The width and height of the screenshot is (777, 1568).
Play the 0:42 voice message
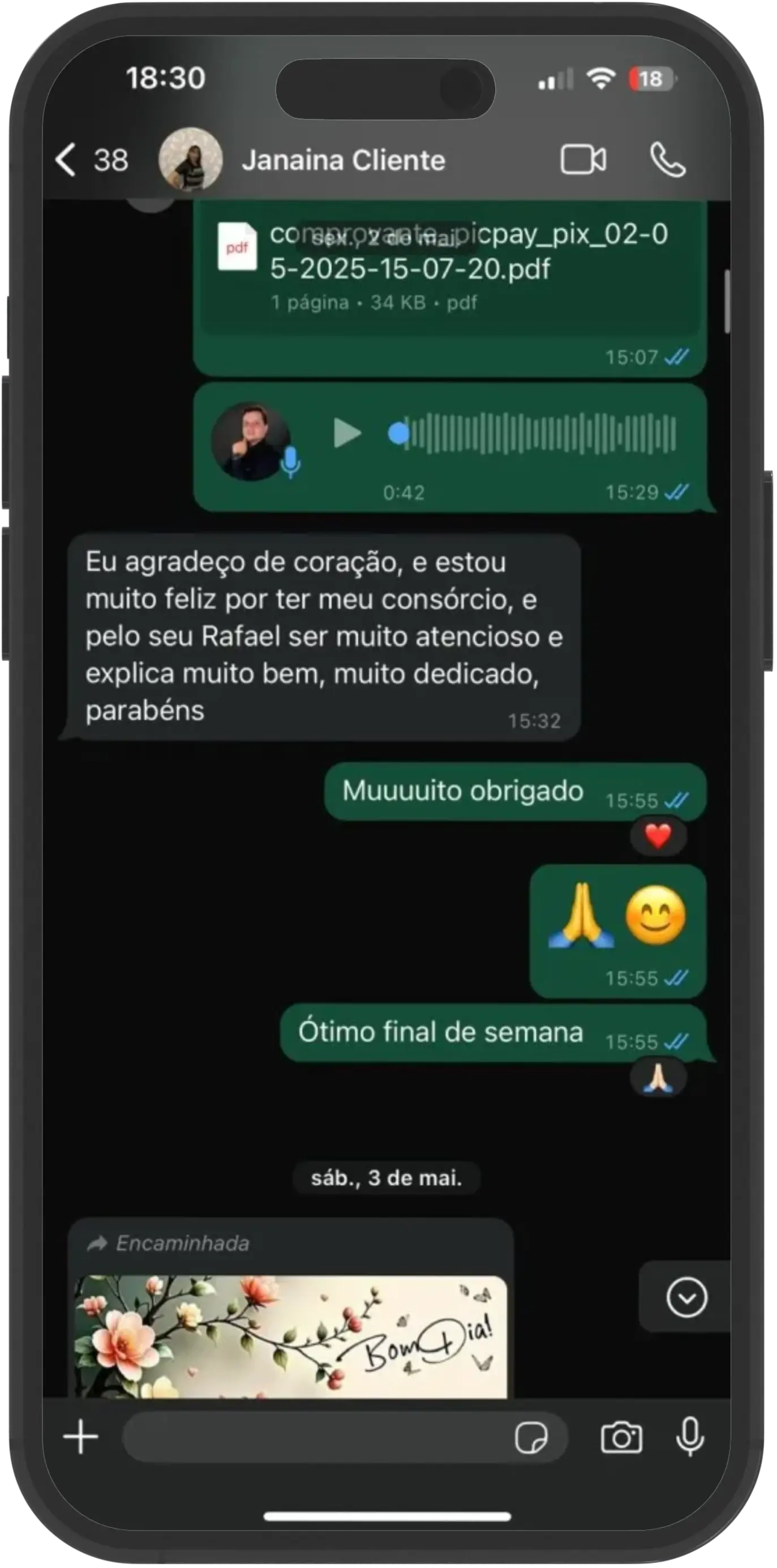(347, 434)
